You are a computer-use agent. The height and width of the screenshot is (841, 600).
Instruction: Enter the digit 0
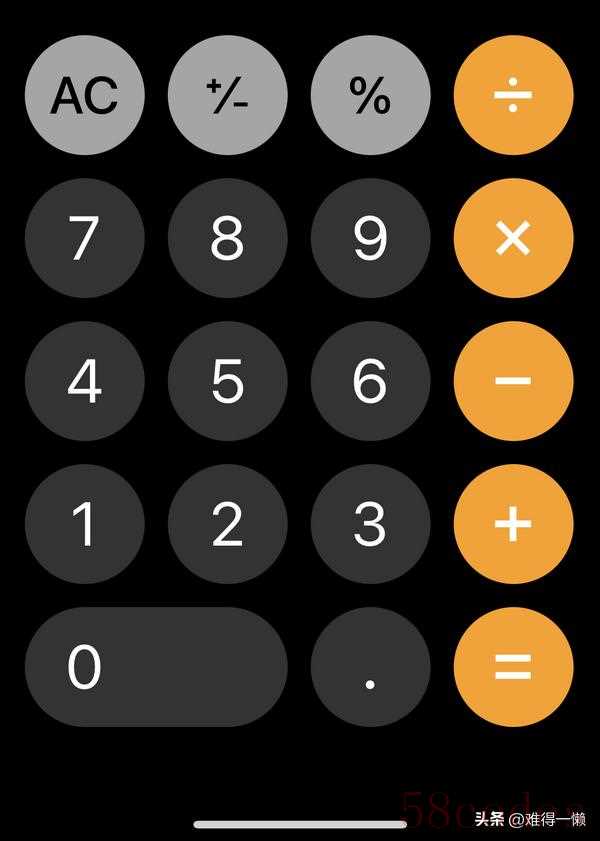coord(156,667)
